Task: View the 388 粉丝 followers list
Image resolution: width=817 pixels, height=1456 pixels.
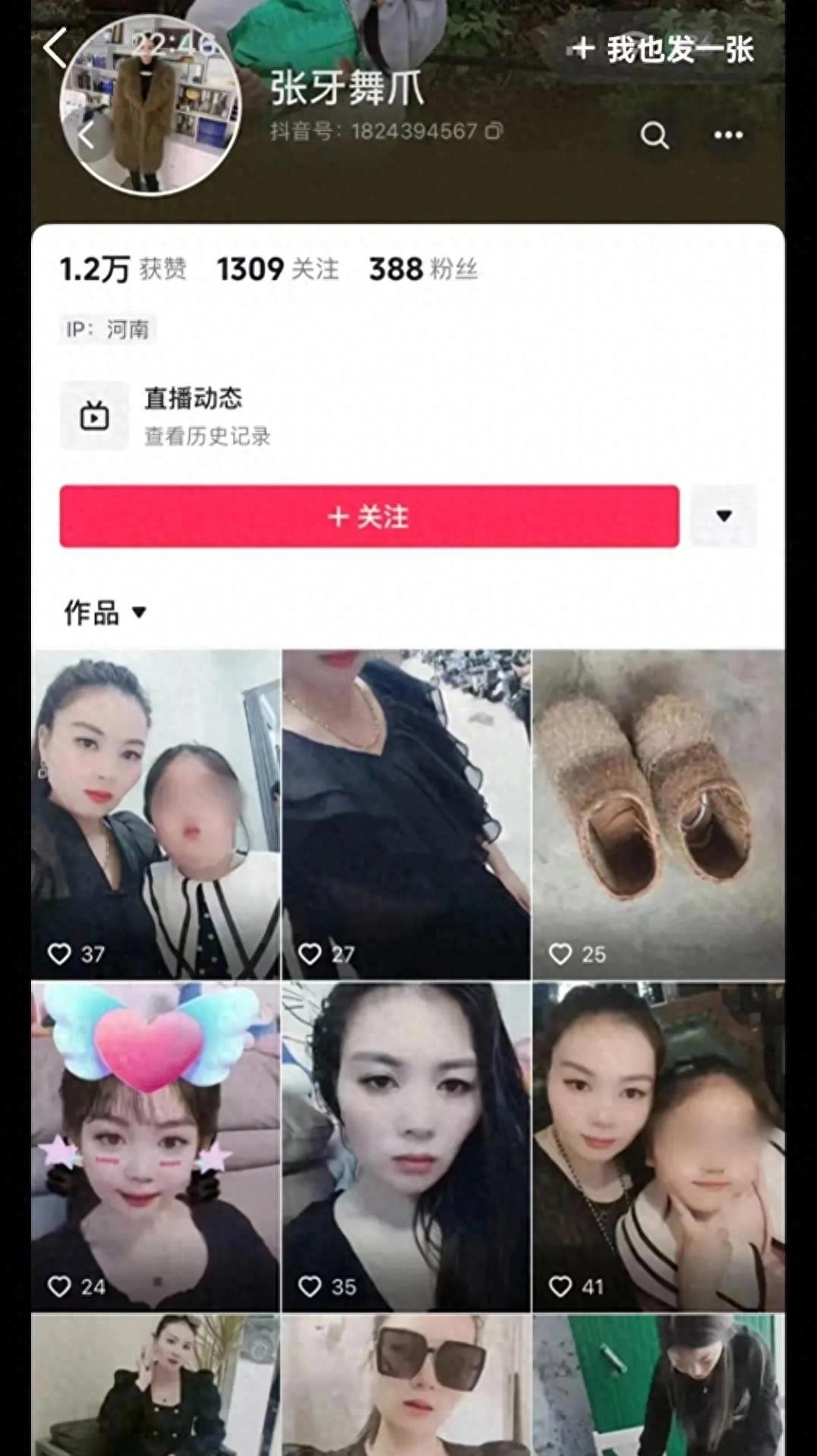Action: (422, 269)
